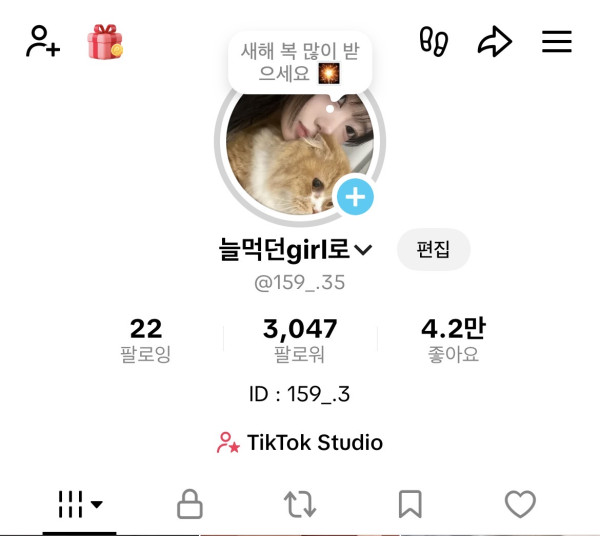Viewport: 600px width, 536px height.
Task: Open the profile views footprints icon
Action: 433,42
